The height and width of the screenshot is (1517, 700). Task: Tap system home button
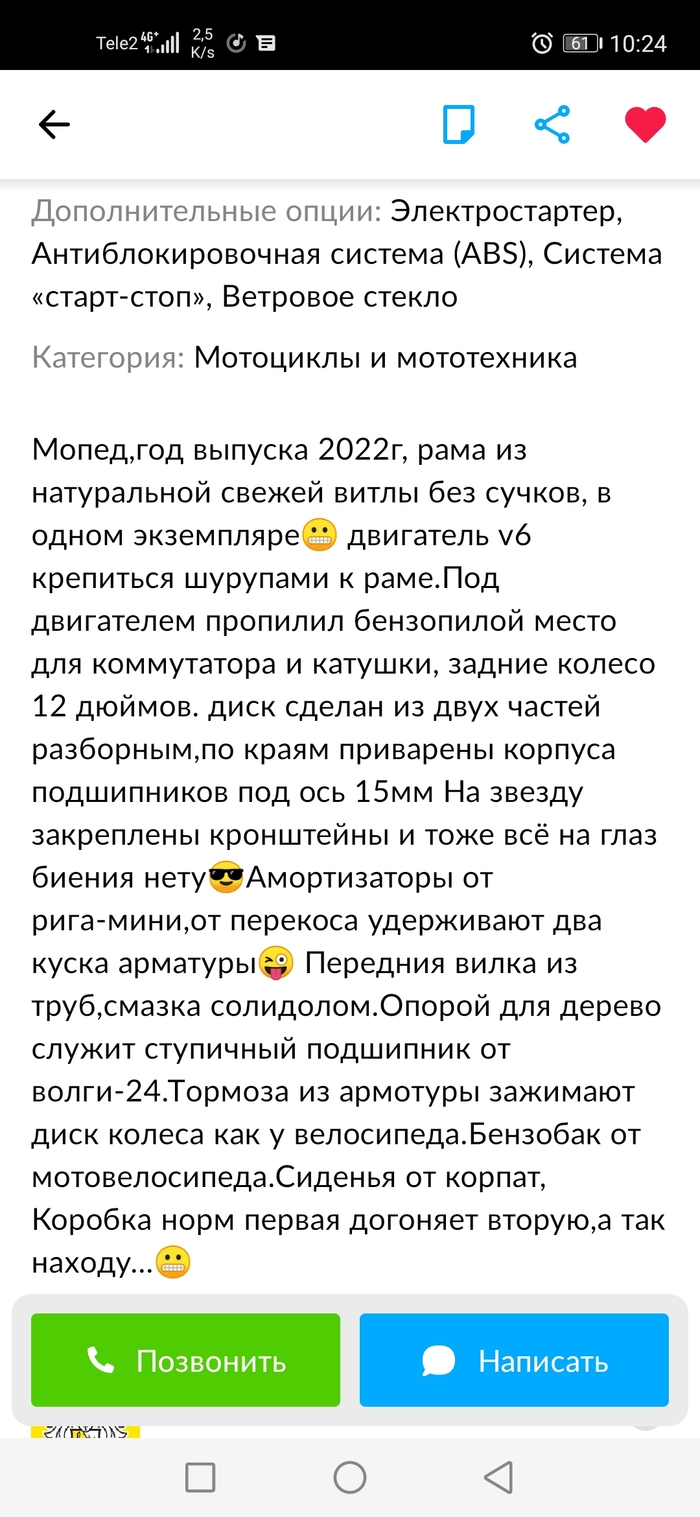coord(350,1477)
